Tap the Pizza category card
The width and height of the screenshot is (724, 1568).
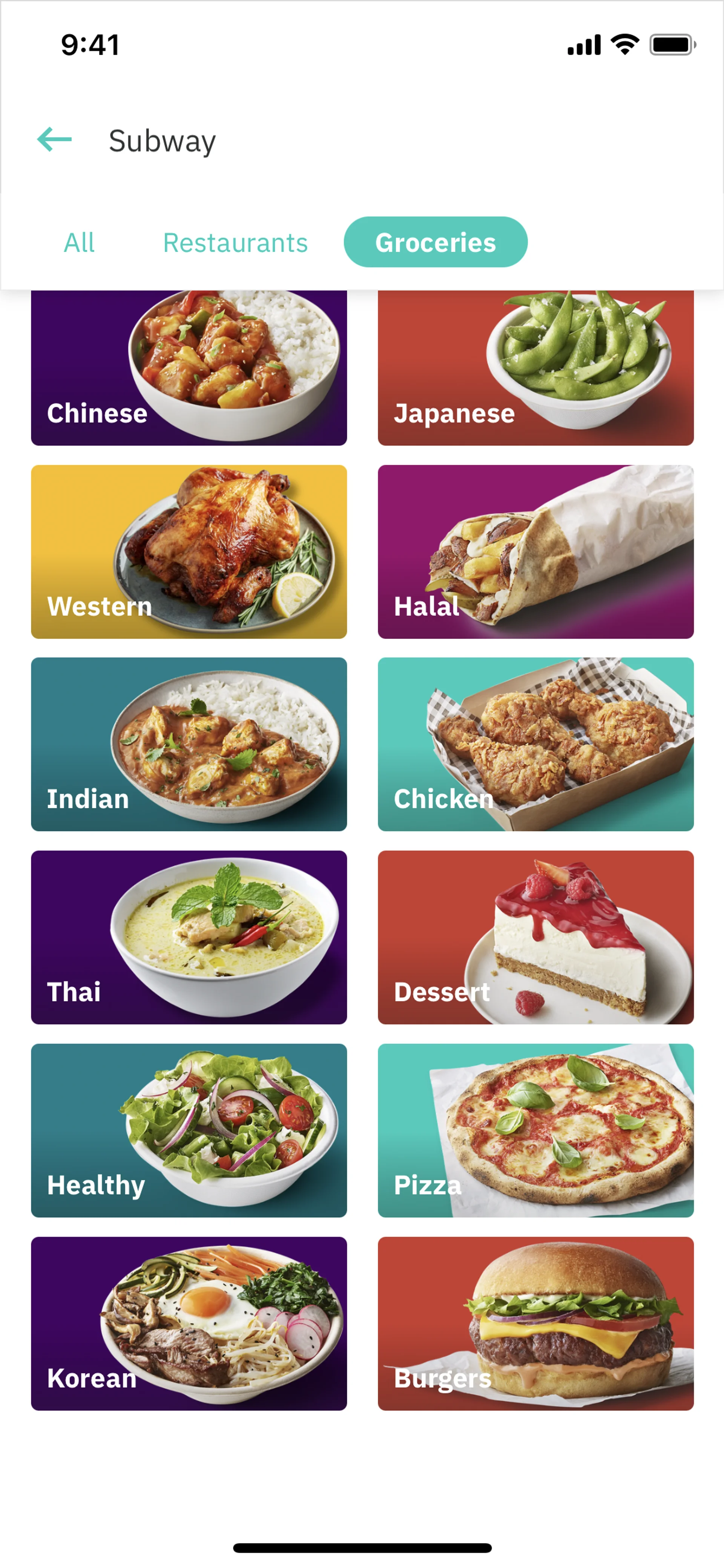coord(535,1130)
